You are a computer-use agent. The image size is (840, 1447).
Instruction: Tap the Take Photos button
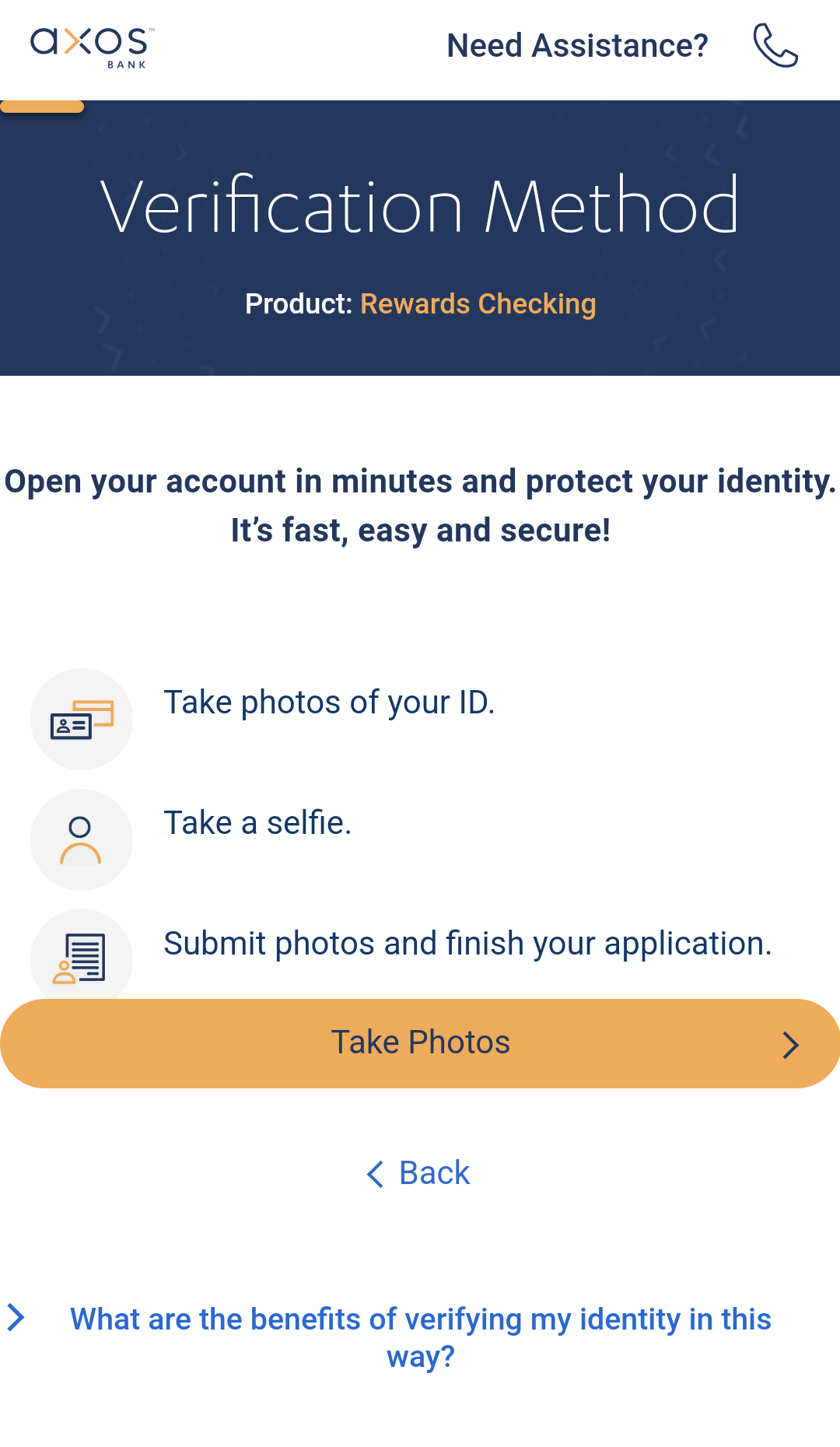420,1043
